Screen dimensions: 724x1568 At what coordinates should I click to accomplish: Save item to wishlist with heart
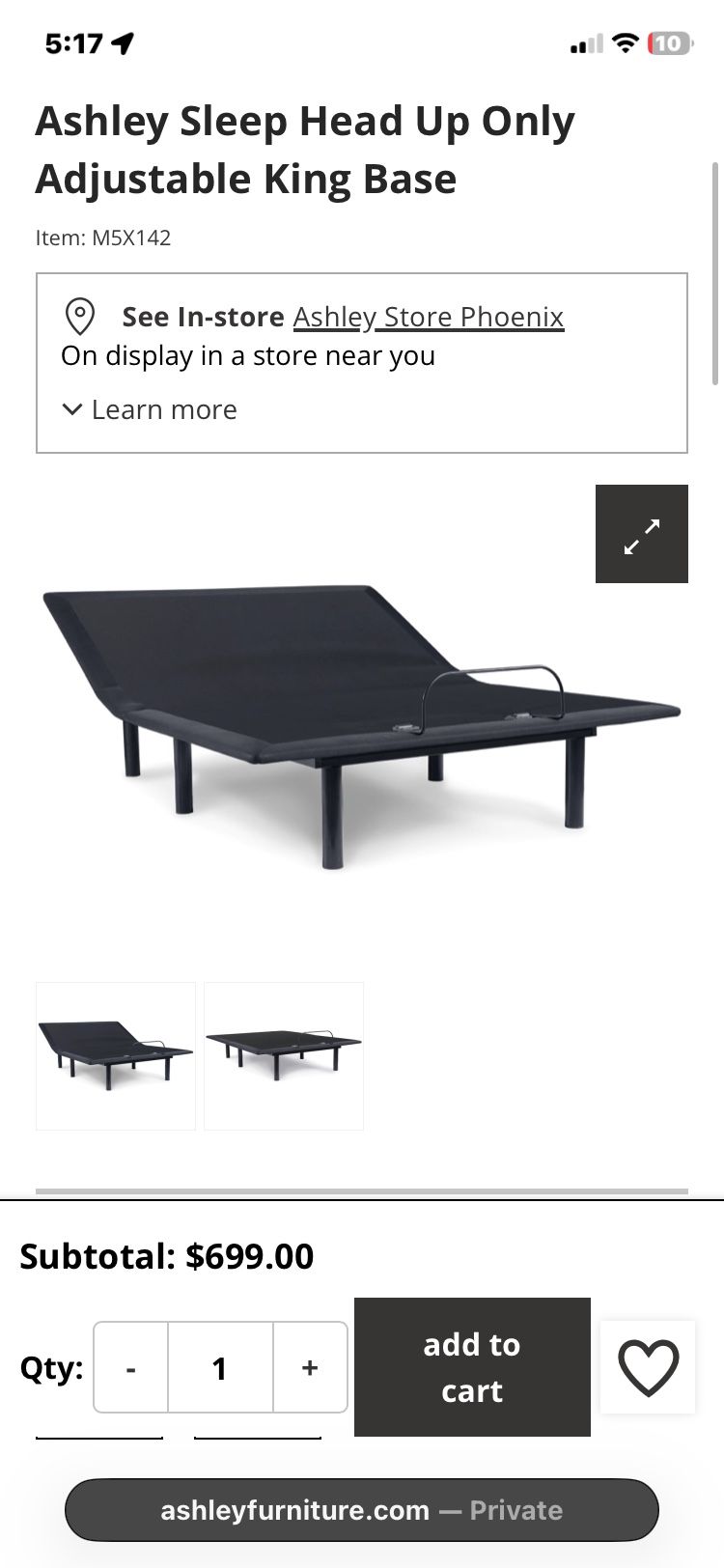point(648,1367)
